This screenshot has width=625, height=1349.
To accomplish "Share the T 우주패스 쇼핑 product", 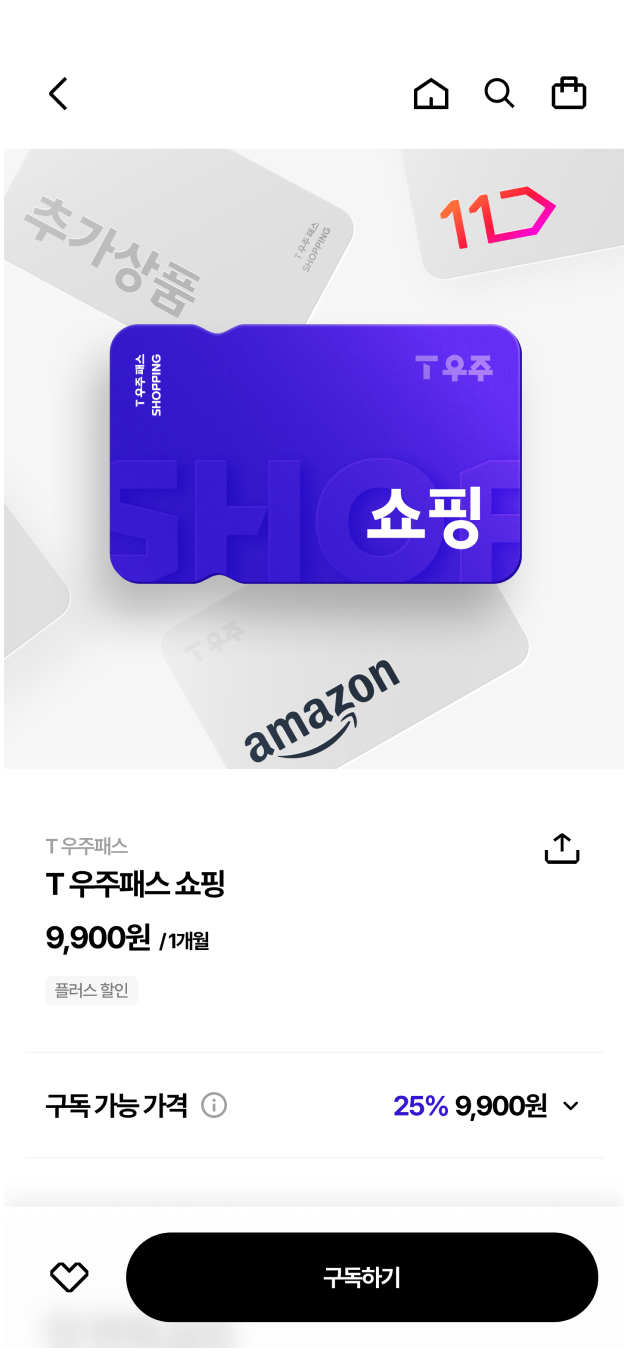I will [x=562, y=848].
